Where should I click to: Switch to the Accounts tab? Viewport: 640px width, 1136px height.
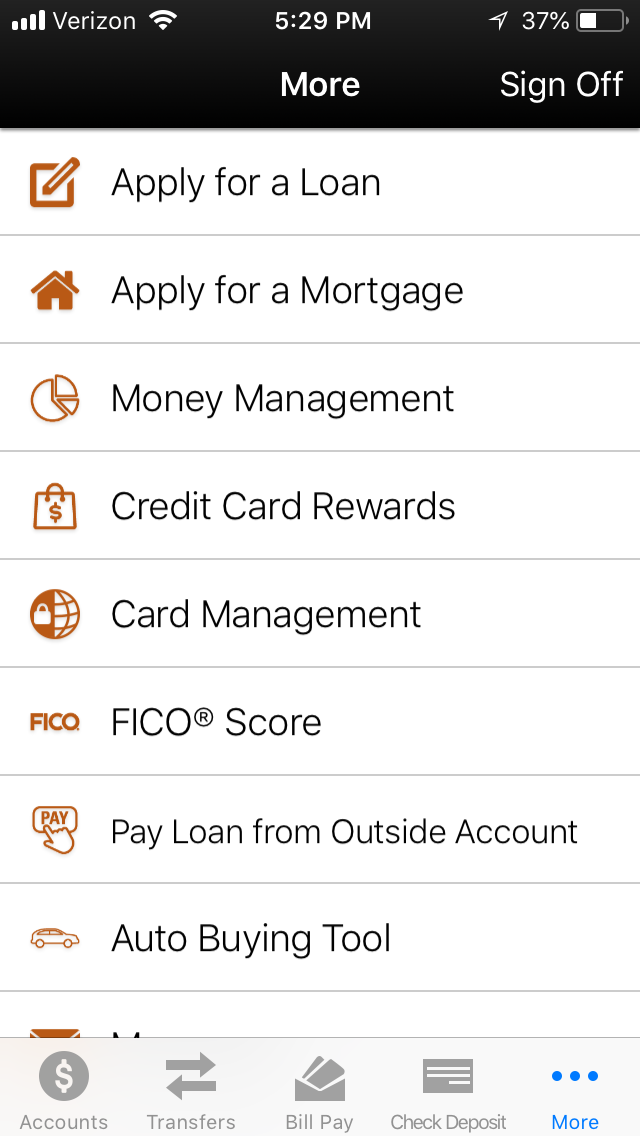coord(64,1090)
